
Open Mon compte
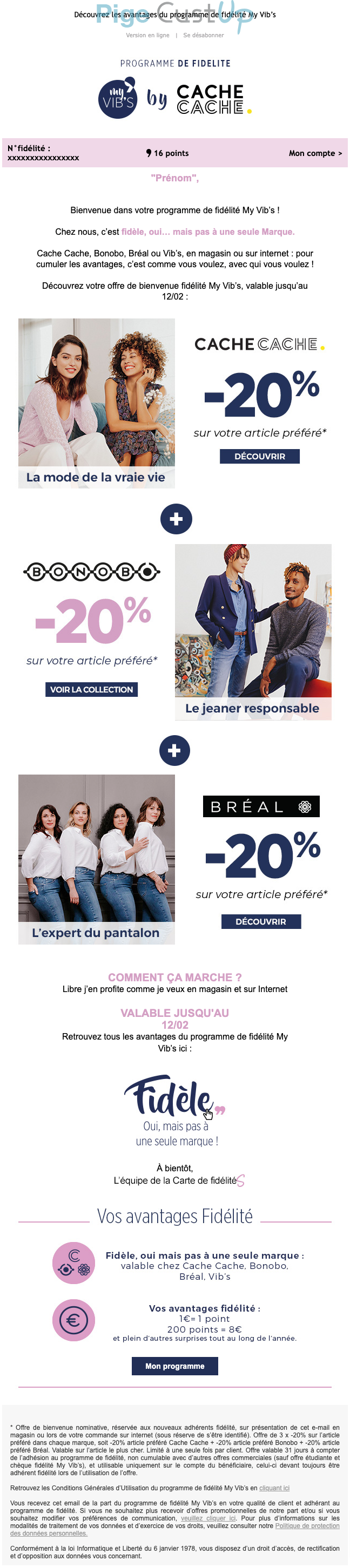tap(315, 153)
